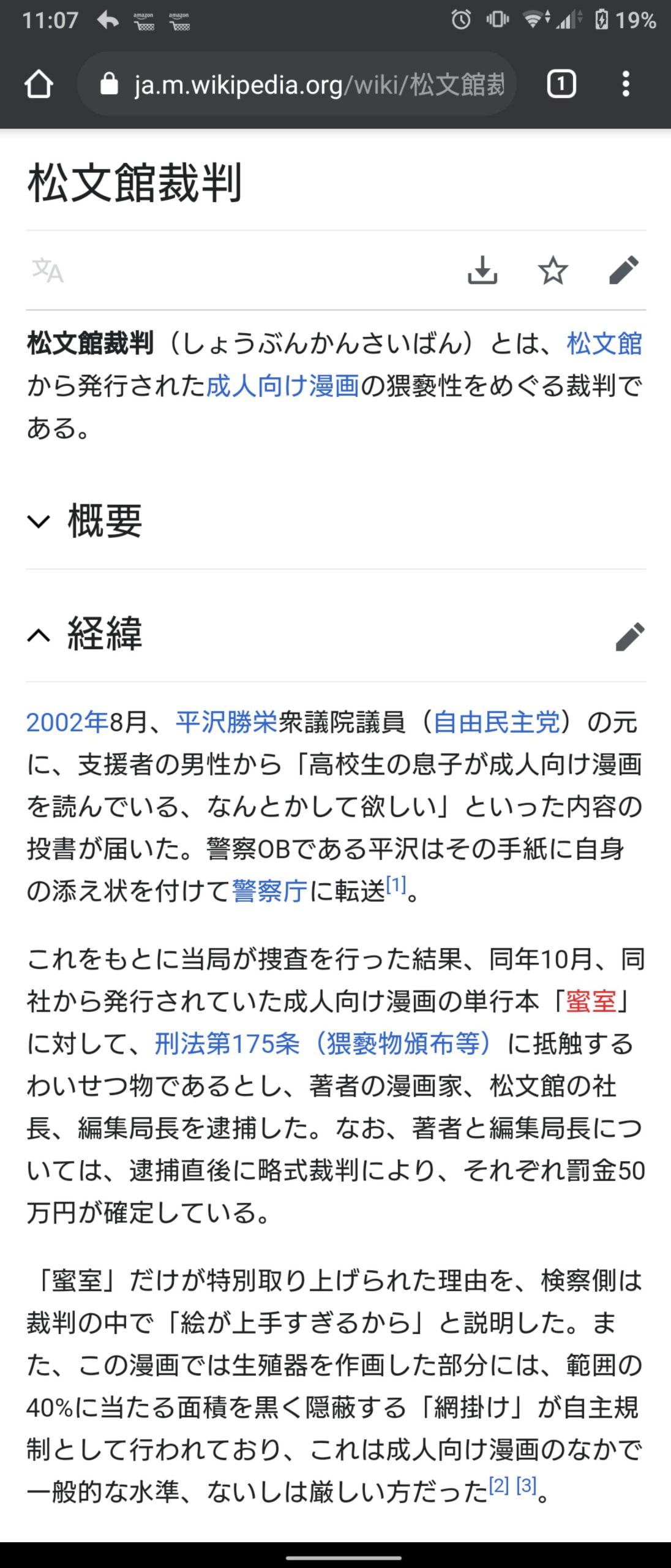Open the 平沢勝栄 article link
671x1568 pixels.
click(227, 723)
